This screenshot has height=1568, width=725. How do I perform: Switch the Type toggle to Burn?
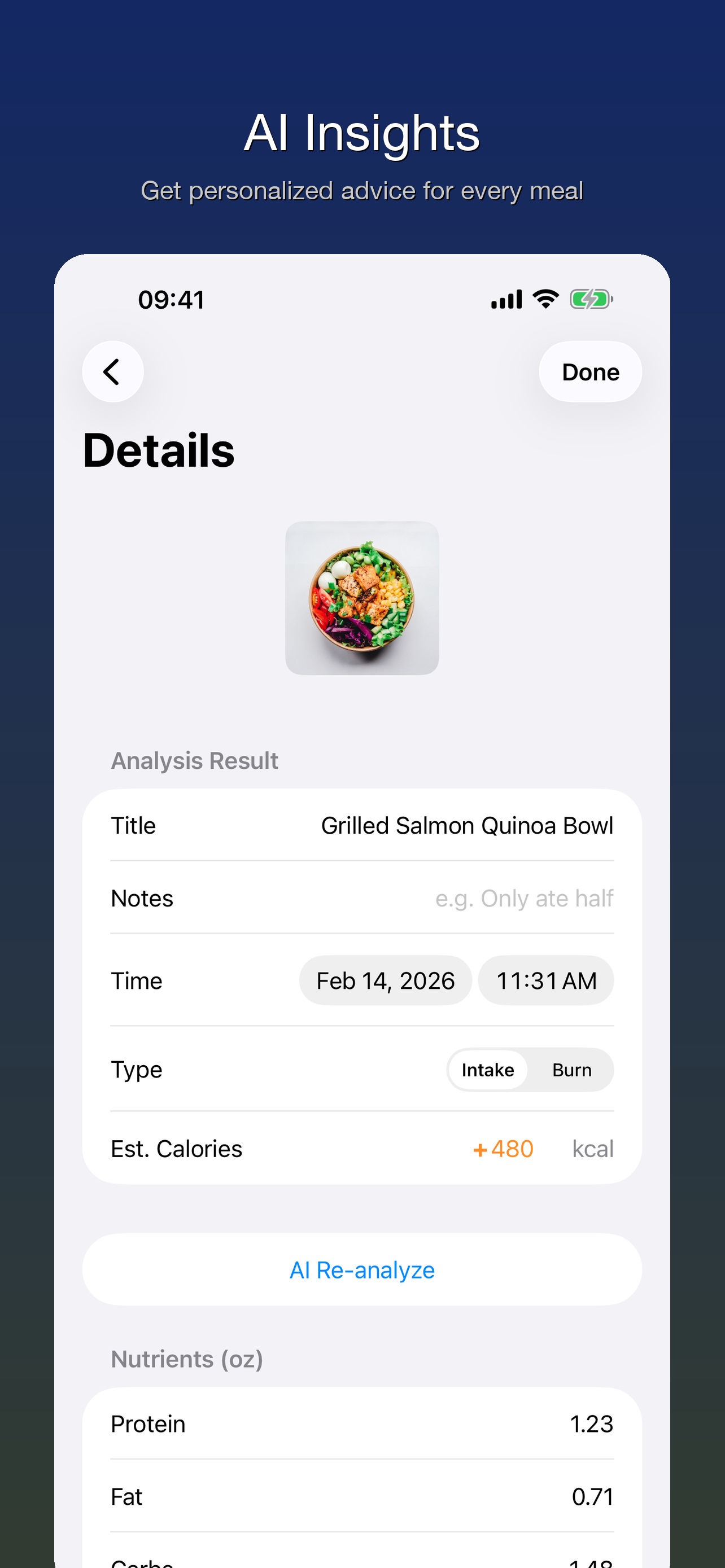point(571,1070)
